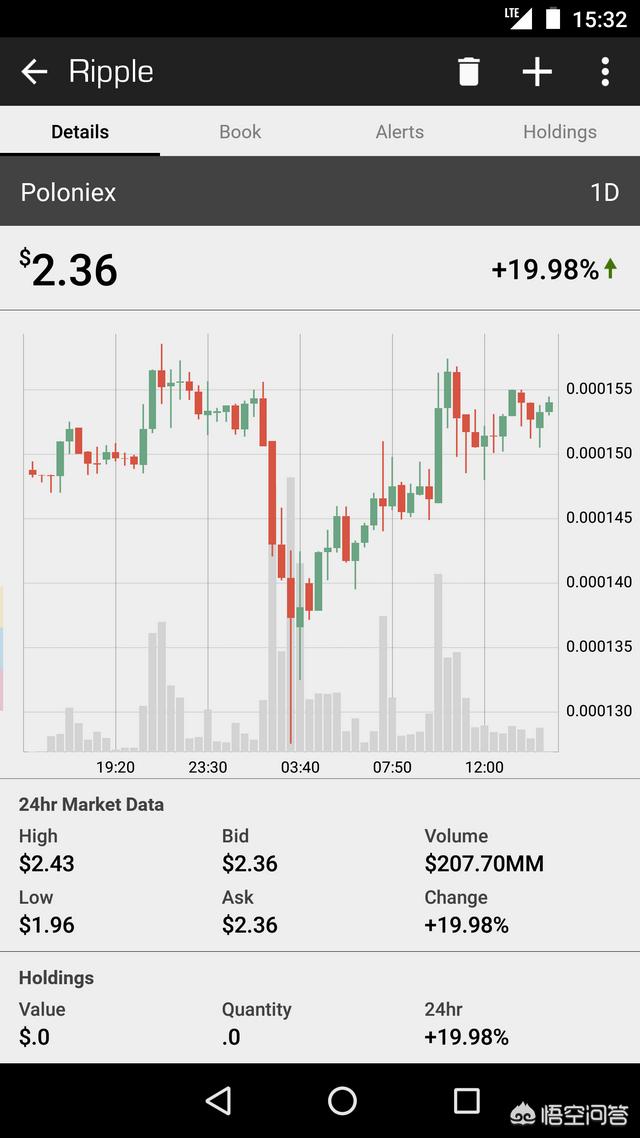Open the recent apps view
This screenshot has width=640, height=1138.
(467, 1101)
